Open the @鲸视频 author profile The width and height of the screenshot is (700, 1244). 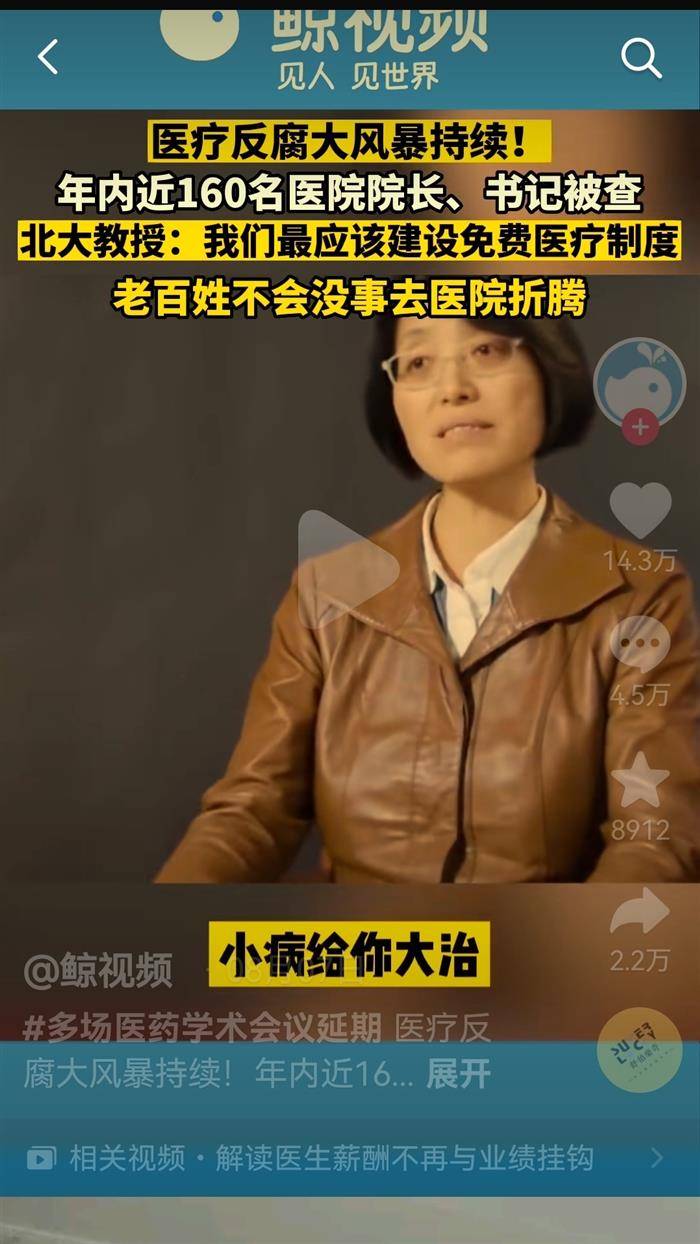(x=98, y=971)
